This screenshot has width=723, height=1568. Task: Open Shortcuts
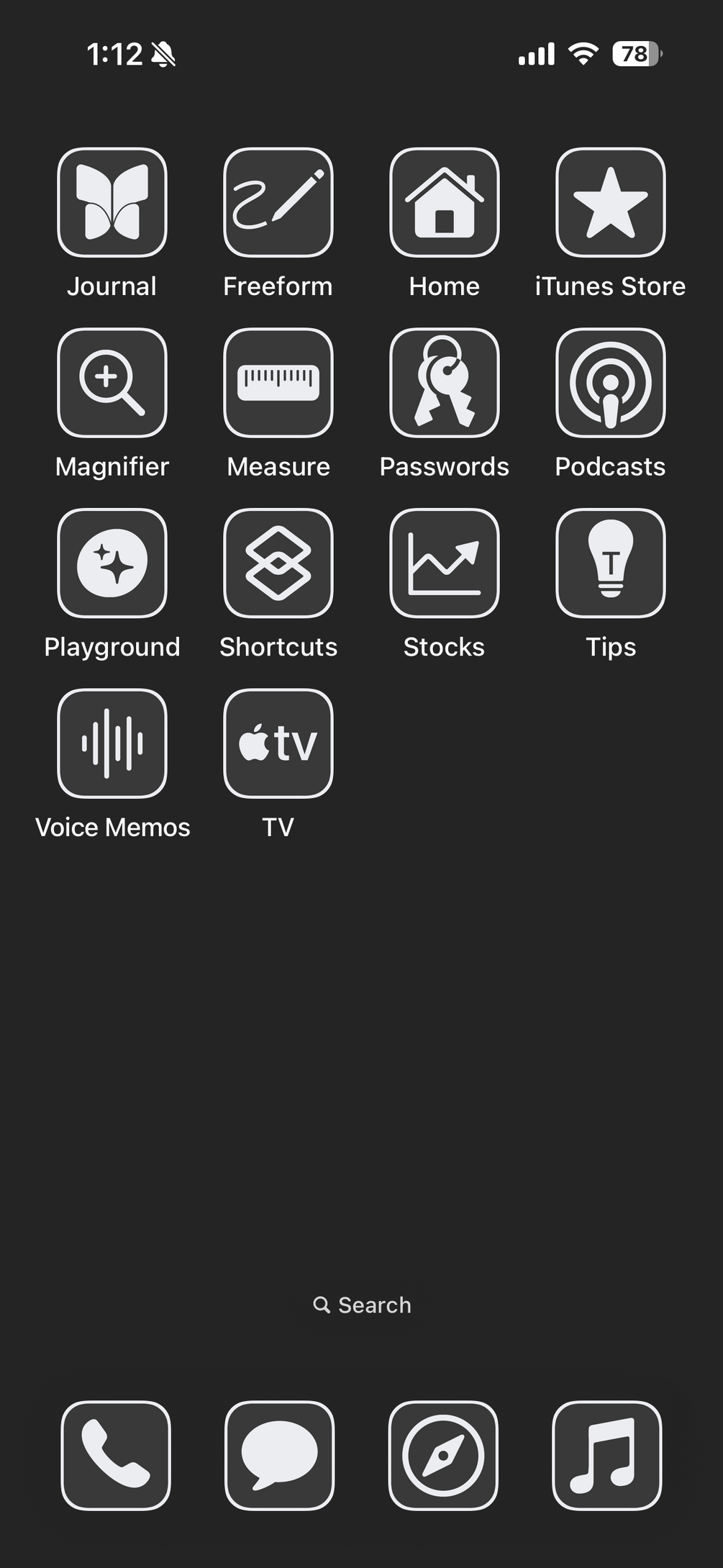pos(278,563)
